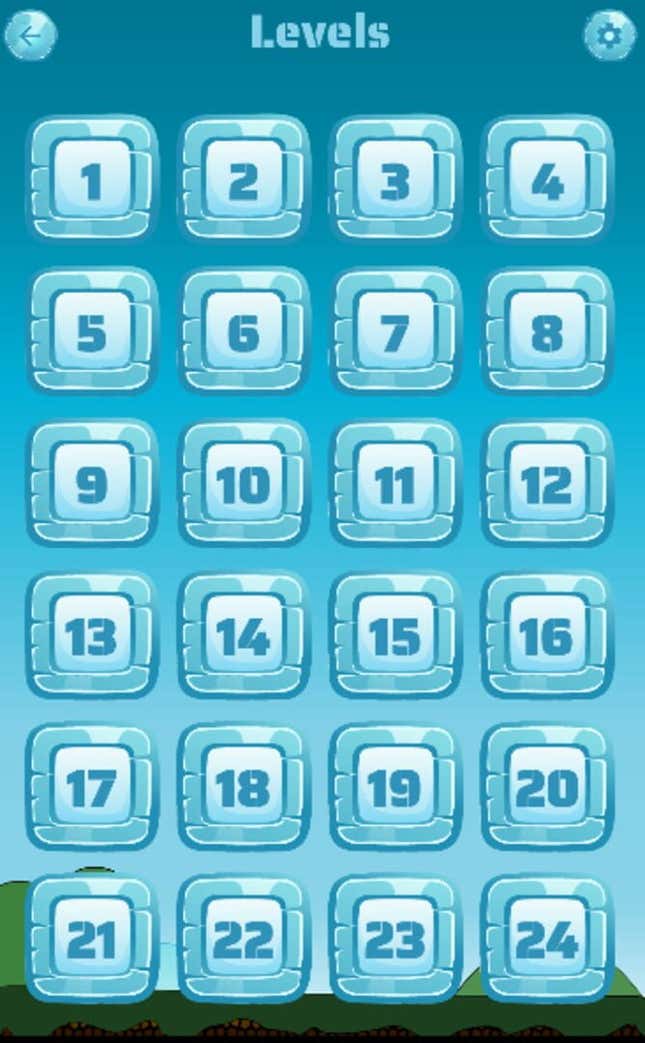Start level 1

[x=92, y=178]
